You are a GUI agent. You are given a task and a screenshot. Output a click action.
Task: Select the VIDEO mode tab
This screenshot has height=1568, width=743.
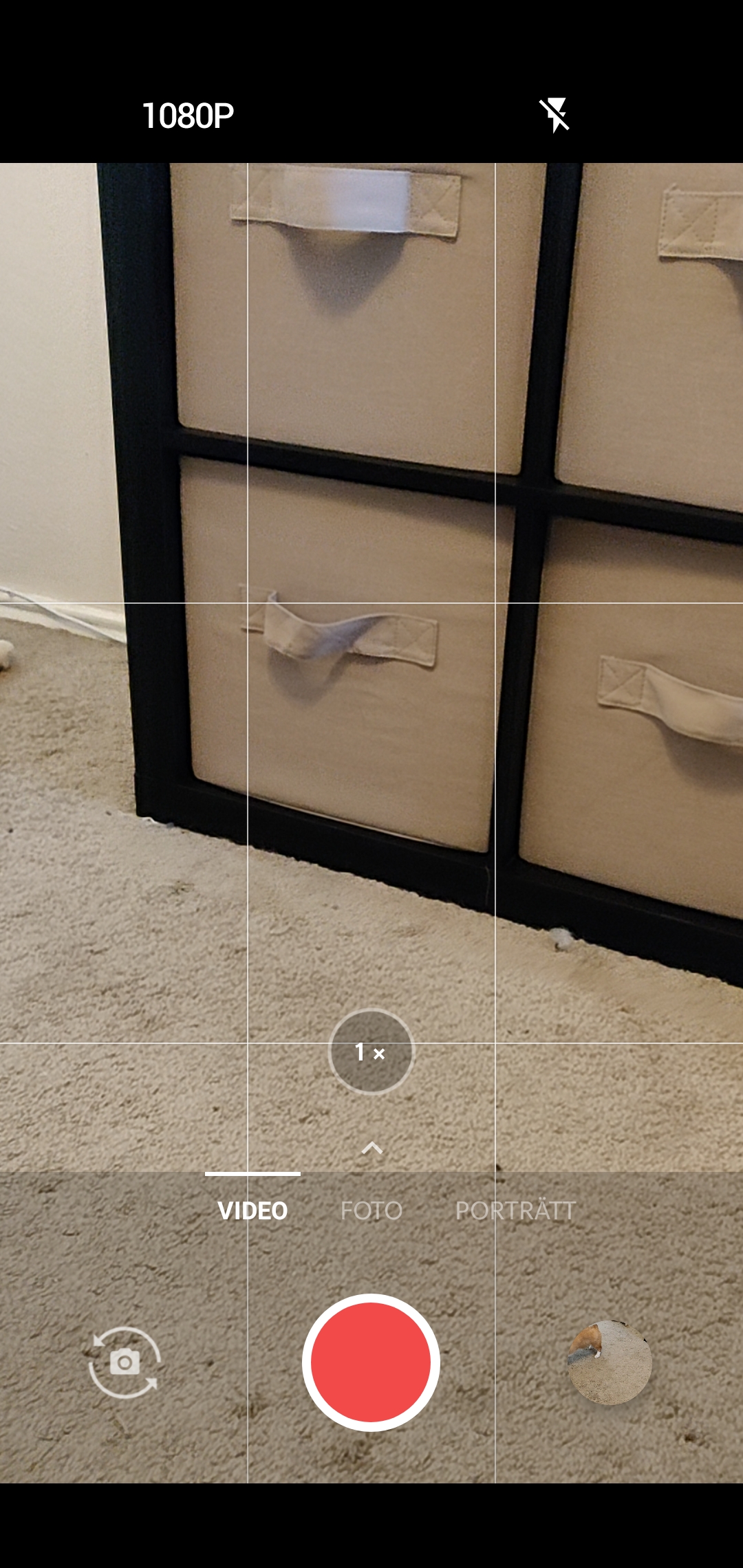[x=252, y=1210]
